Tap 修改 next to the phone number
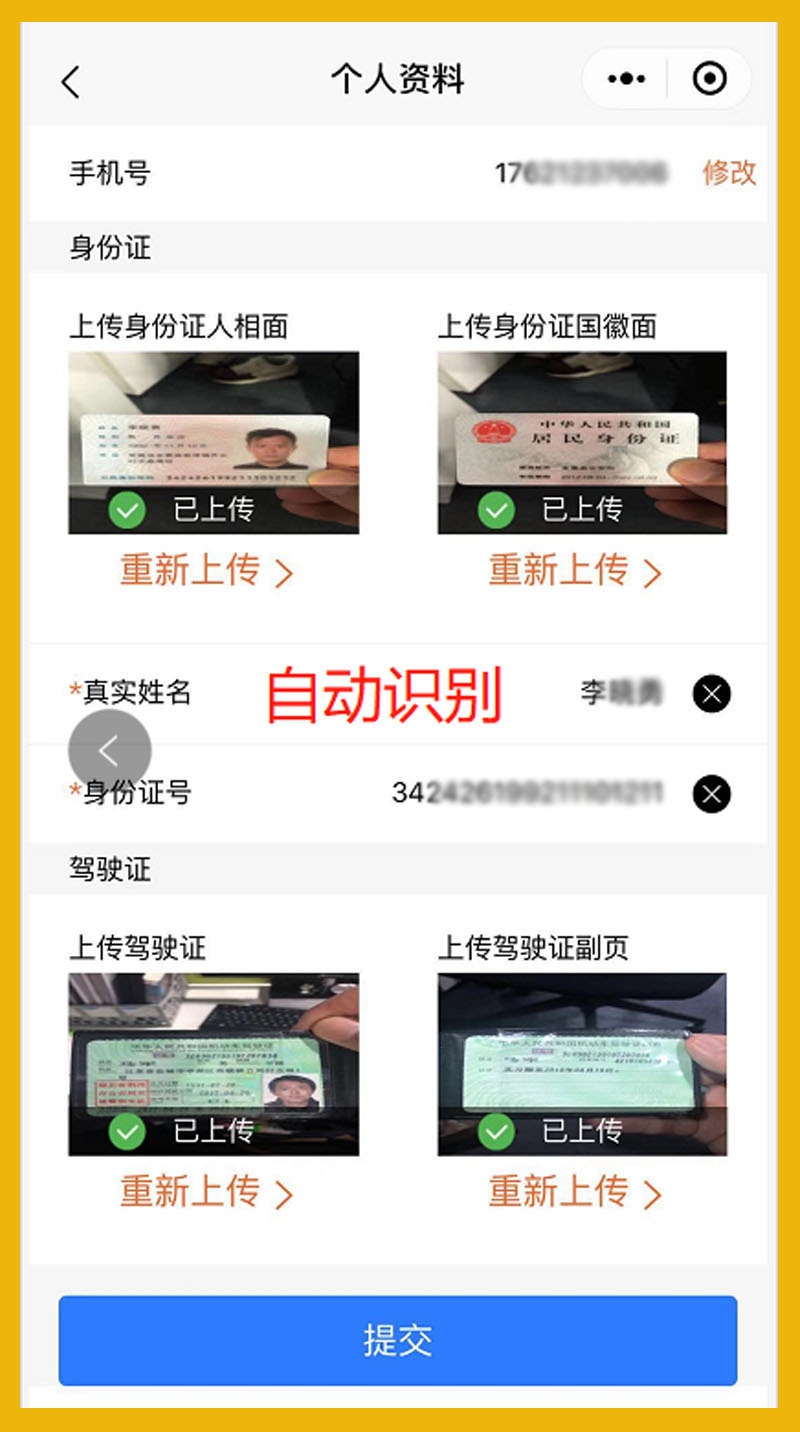Viewport: 800px width, 1432px height. click(x=729, y=173)
